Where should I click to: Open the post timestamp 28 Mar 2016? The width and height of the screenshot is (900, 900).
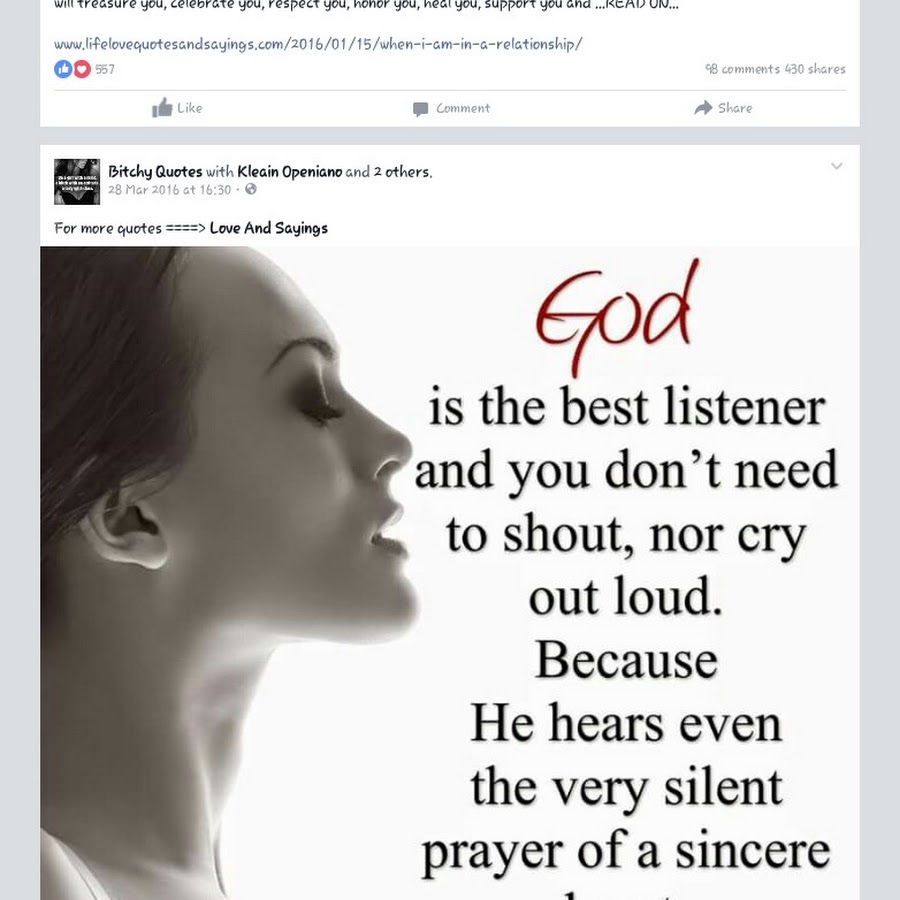(x=168, y=189)
